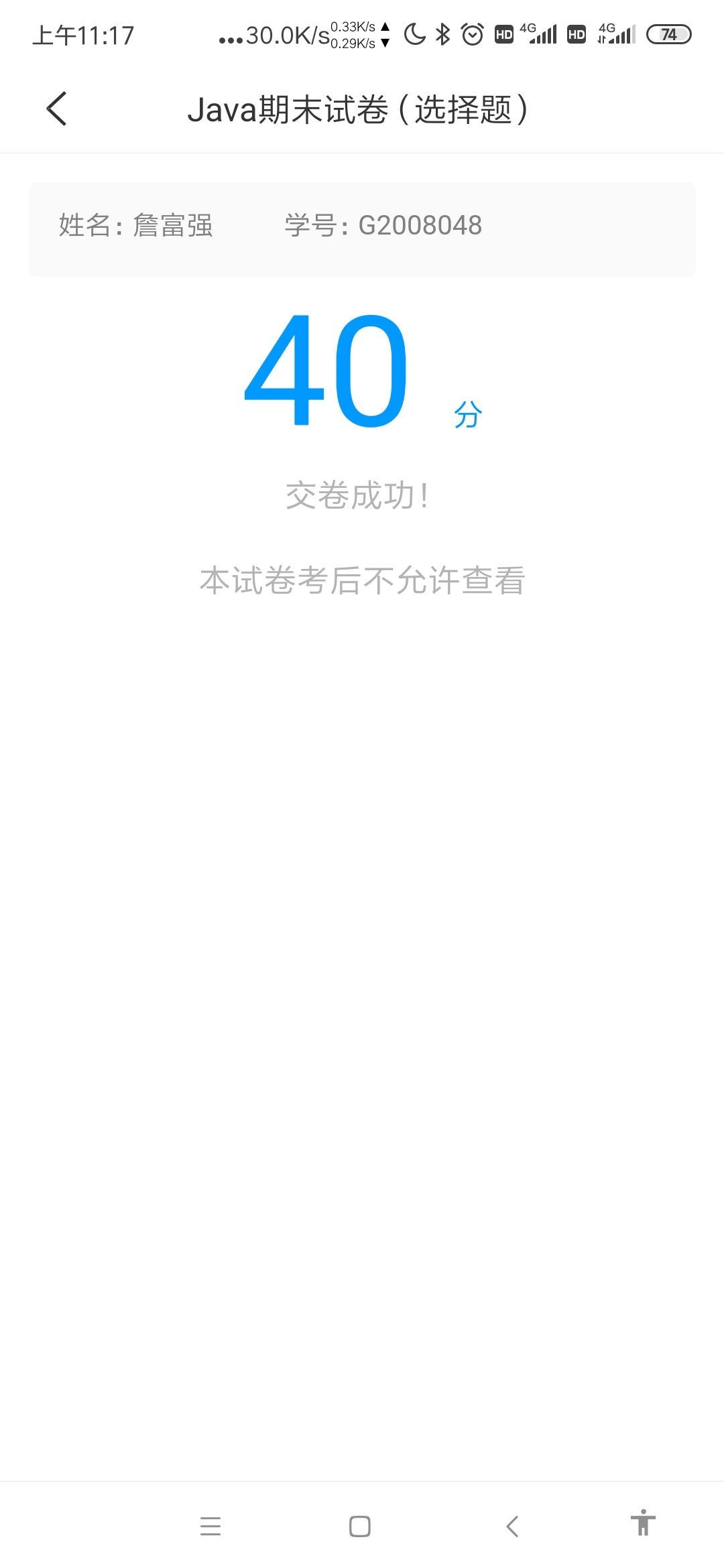
Task: Open the accessibility shortcut button
Action: click(643, 1522)
